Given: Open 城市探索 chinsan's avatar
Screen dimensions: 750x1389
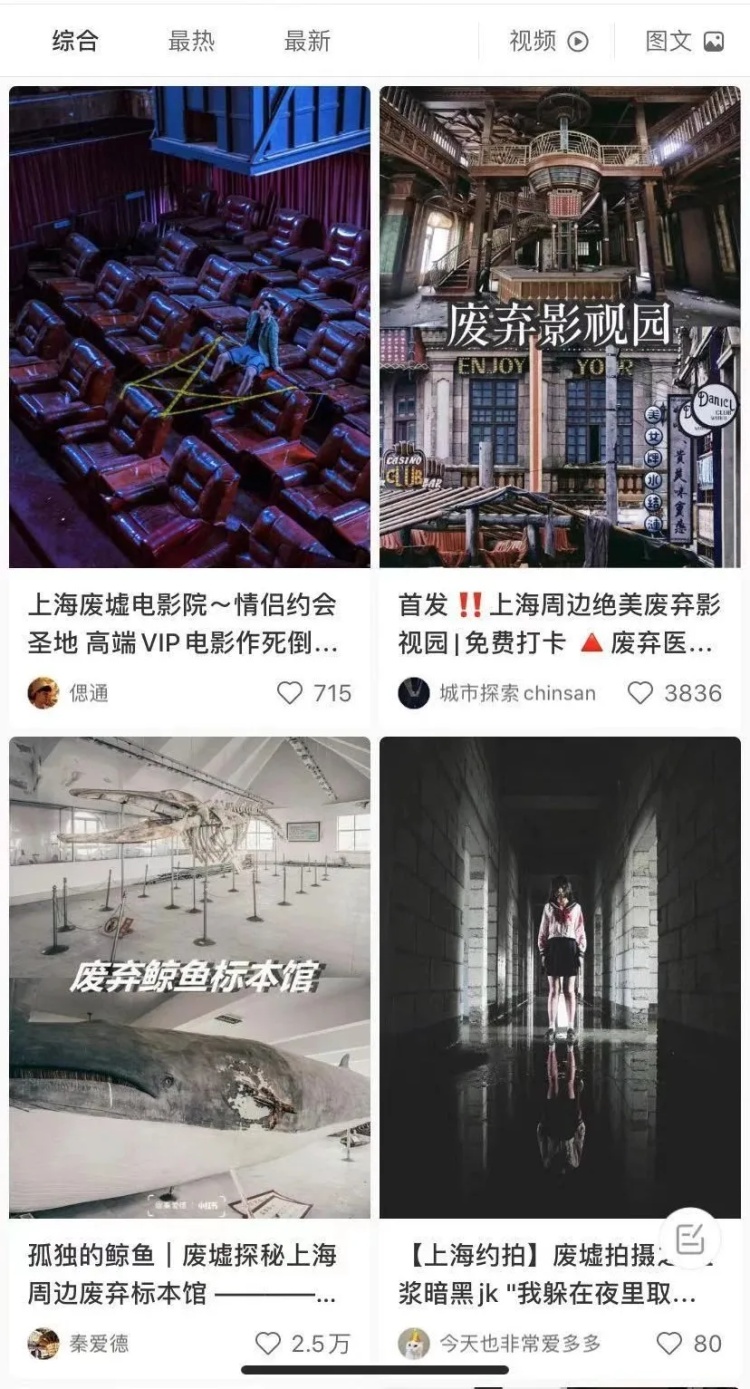Looking at the screenshot, I should pyautogui.click(x=413, y=693).
